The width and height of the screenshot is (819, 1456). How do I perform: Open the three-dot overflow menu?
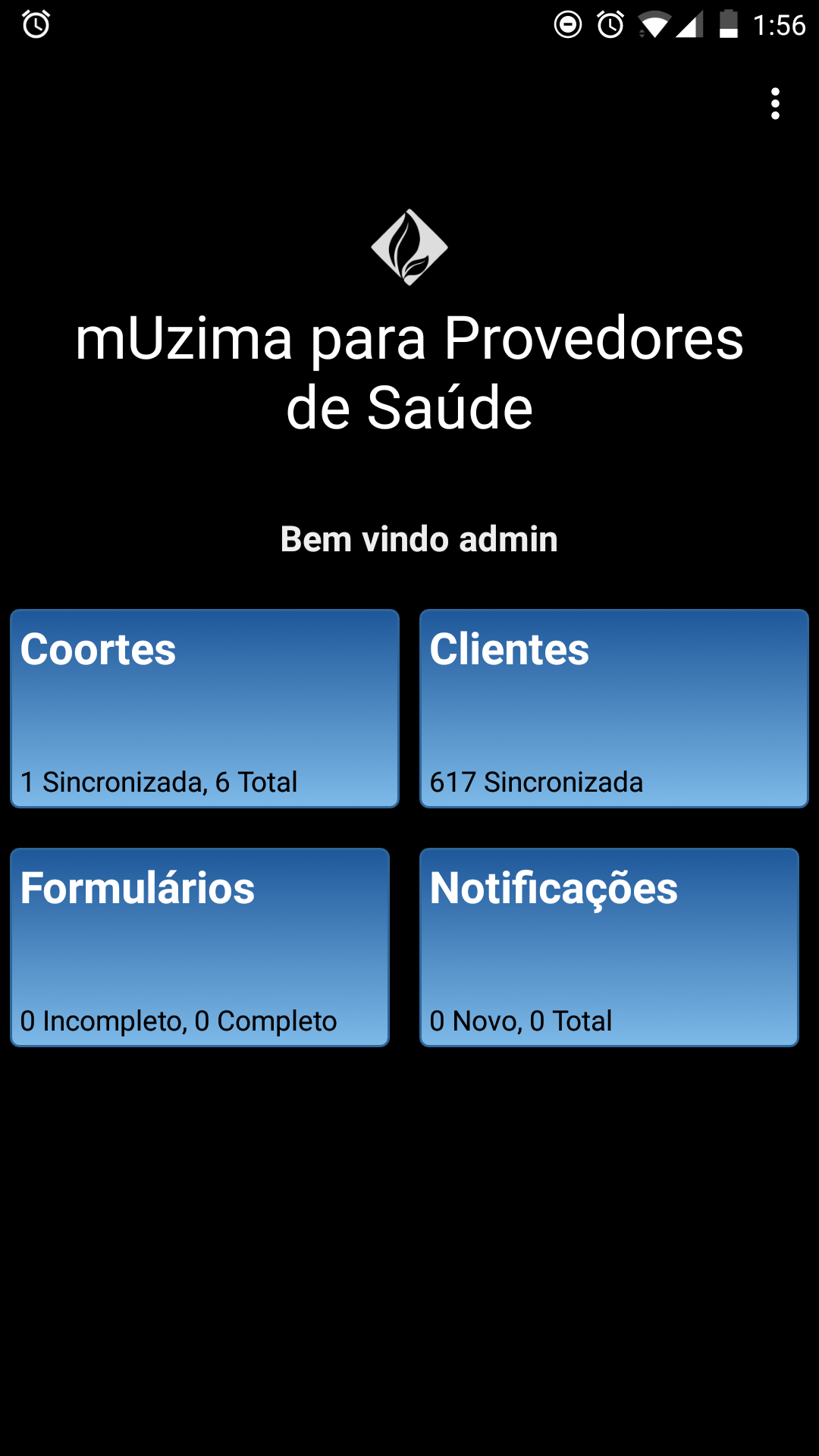(x=775, y=104)
